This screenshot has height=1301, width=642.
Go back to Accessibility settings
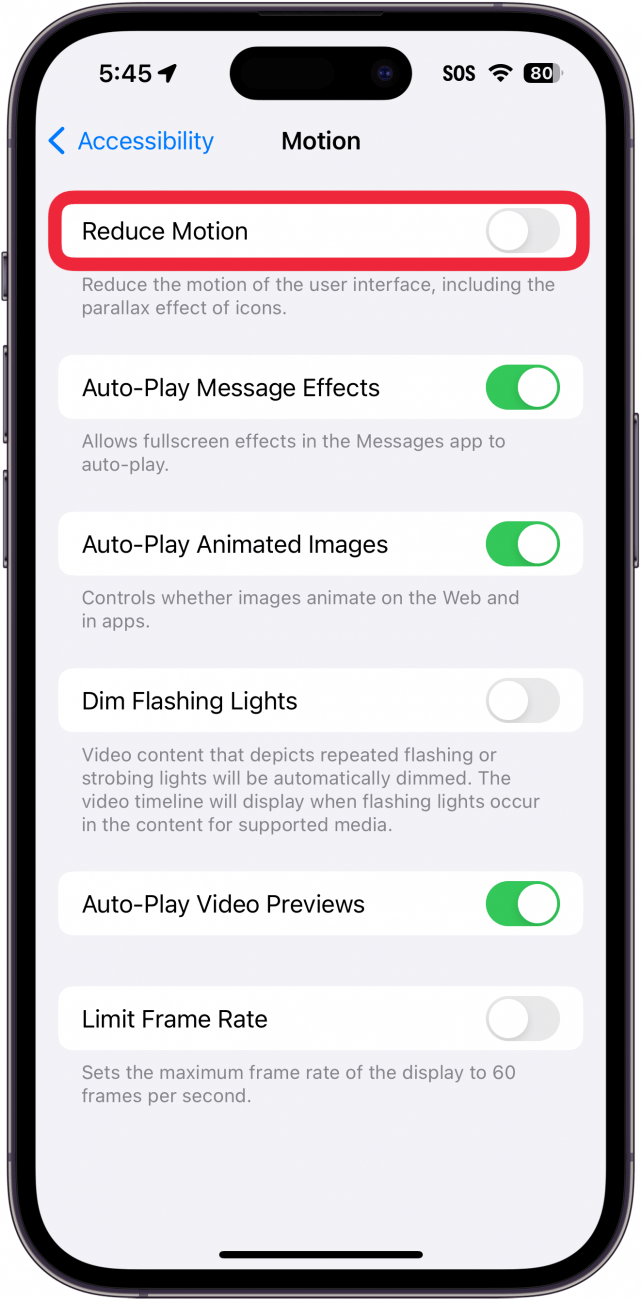click(x=131, y=141)
